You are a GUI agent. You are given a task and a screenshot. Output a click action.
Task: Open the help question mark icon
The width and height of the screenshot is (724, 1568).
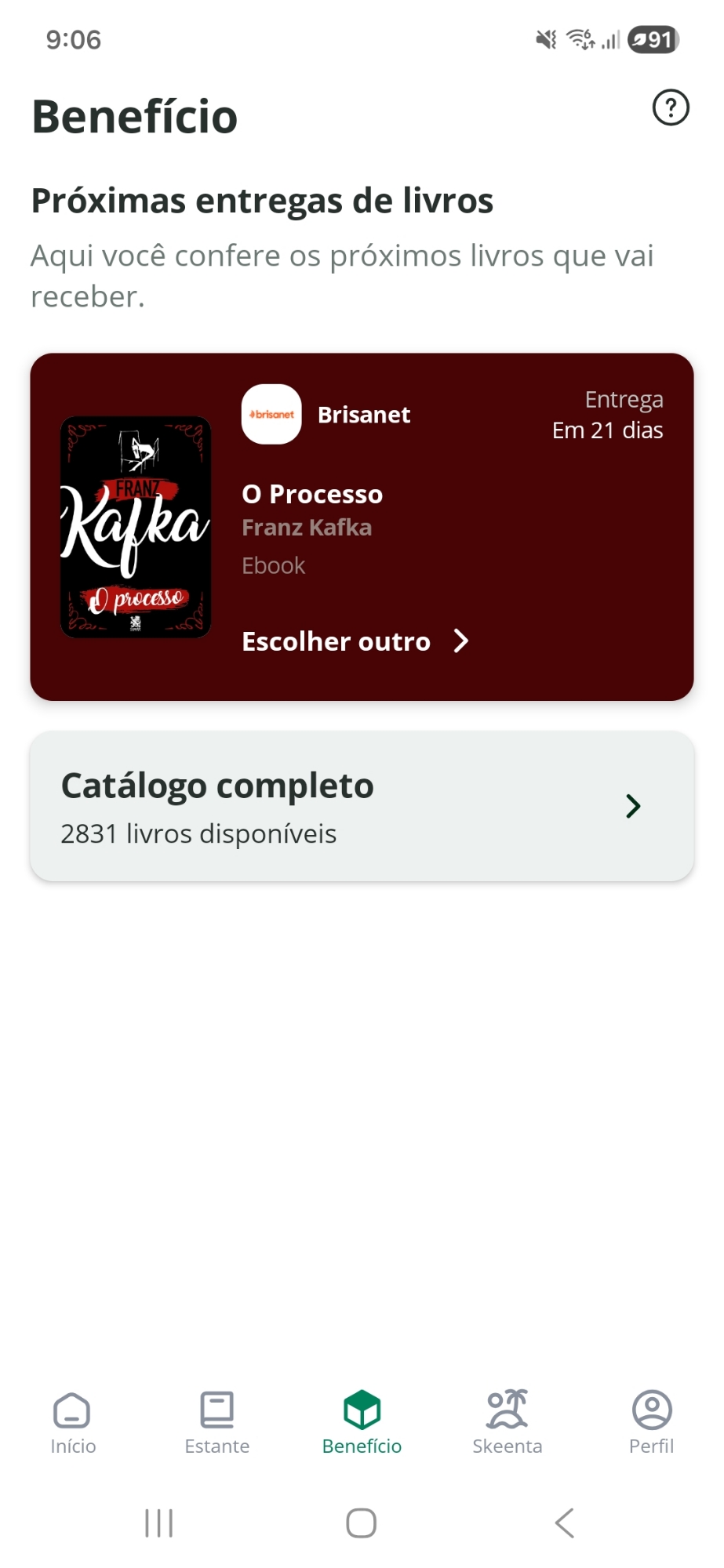(x=671, y=108)
